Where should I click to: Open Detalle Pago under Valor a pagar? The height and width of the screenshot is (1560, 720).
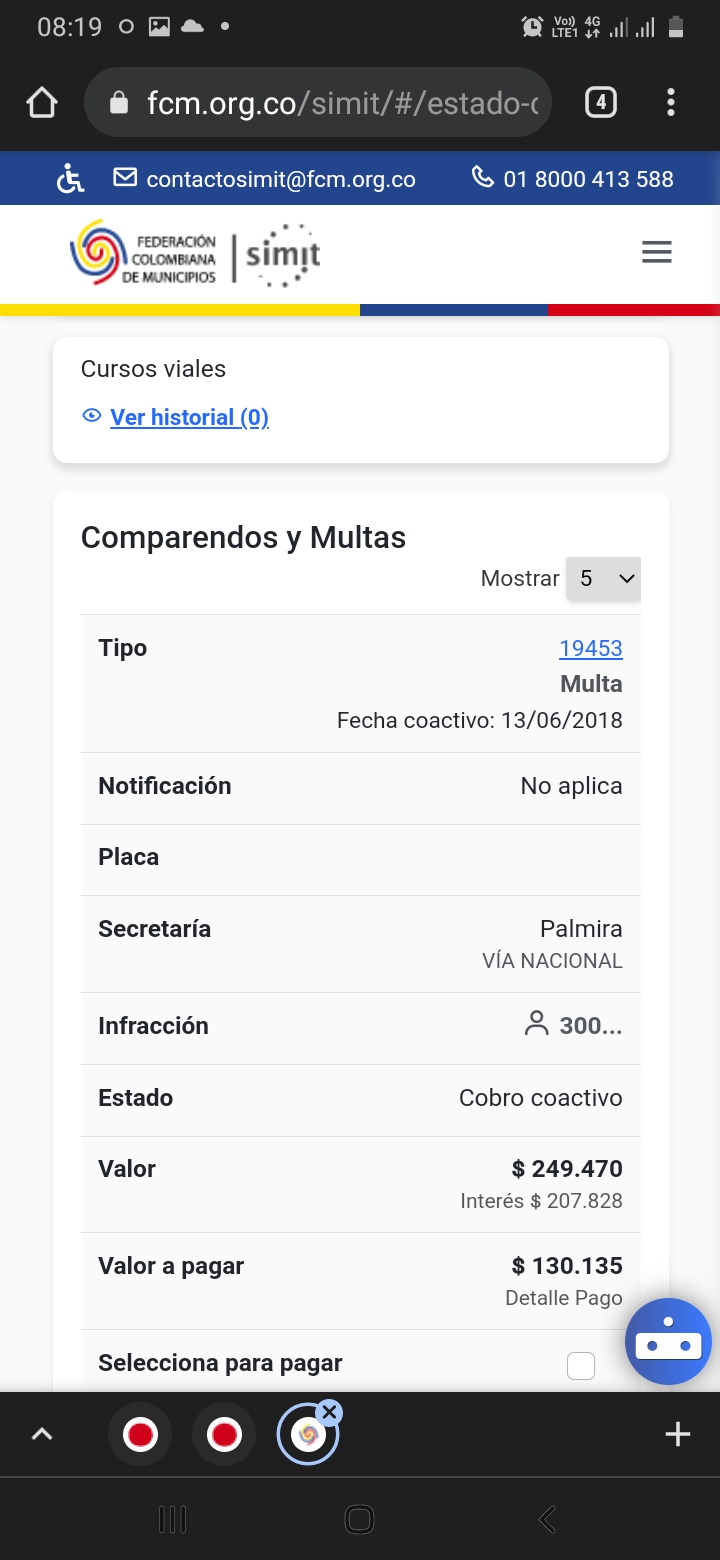[x=563, y=1298]
